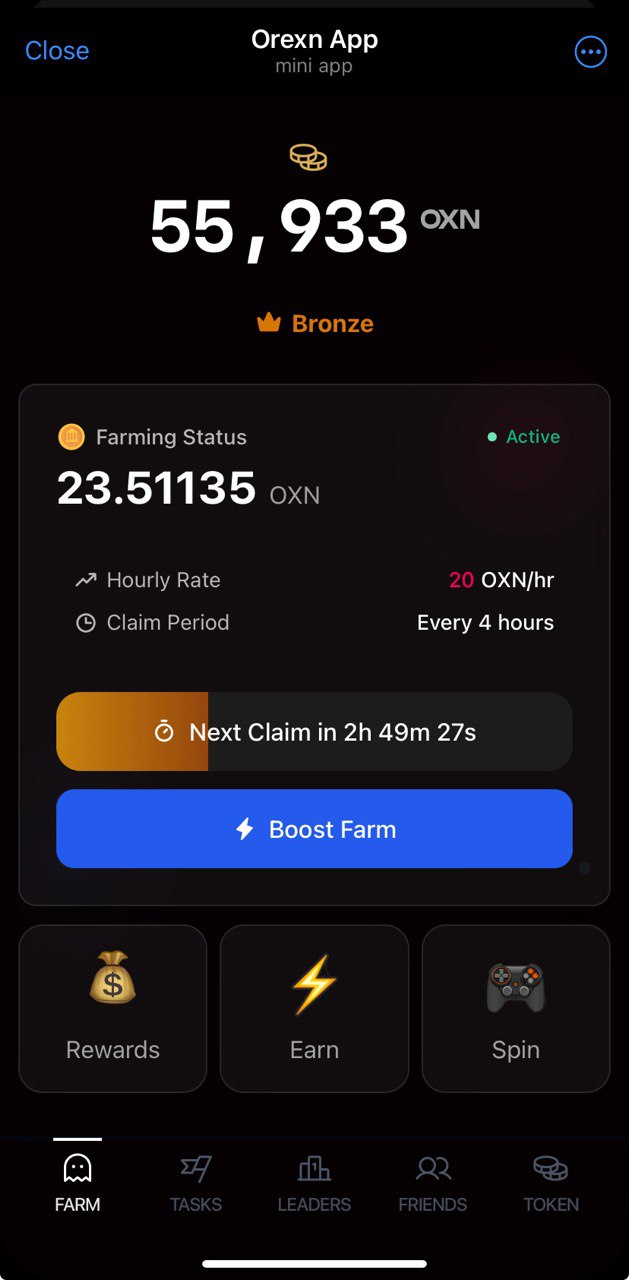Viewport: 629px width, 1280px height.
Task: Tap the Next Claim countdown button
Action: [x=314, y=732]
